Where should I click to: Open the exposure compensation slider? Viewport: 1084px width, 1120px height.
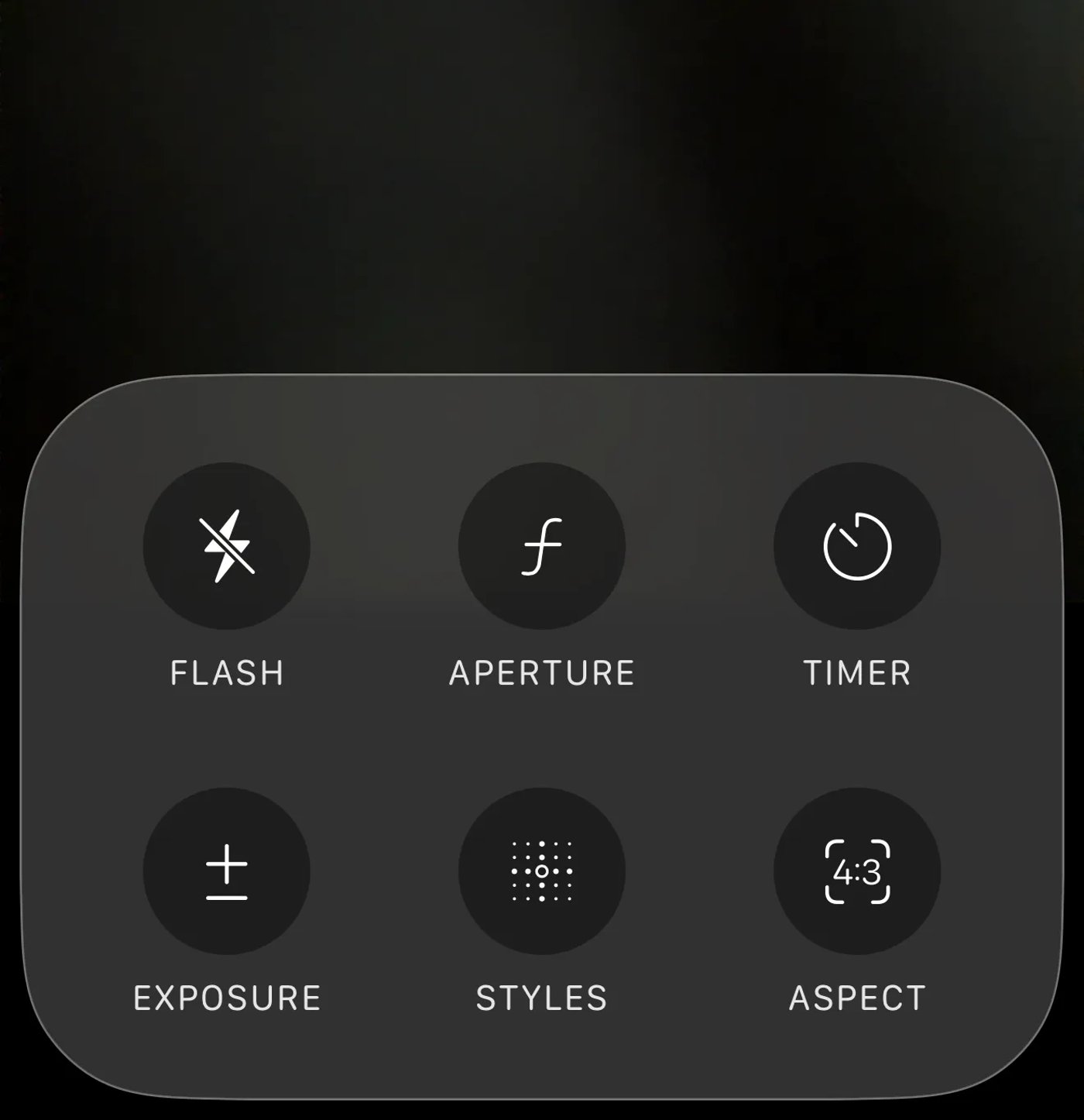click(x=226, y=872)
